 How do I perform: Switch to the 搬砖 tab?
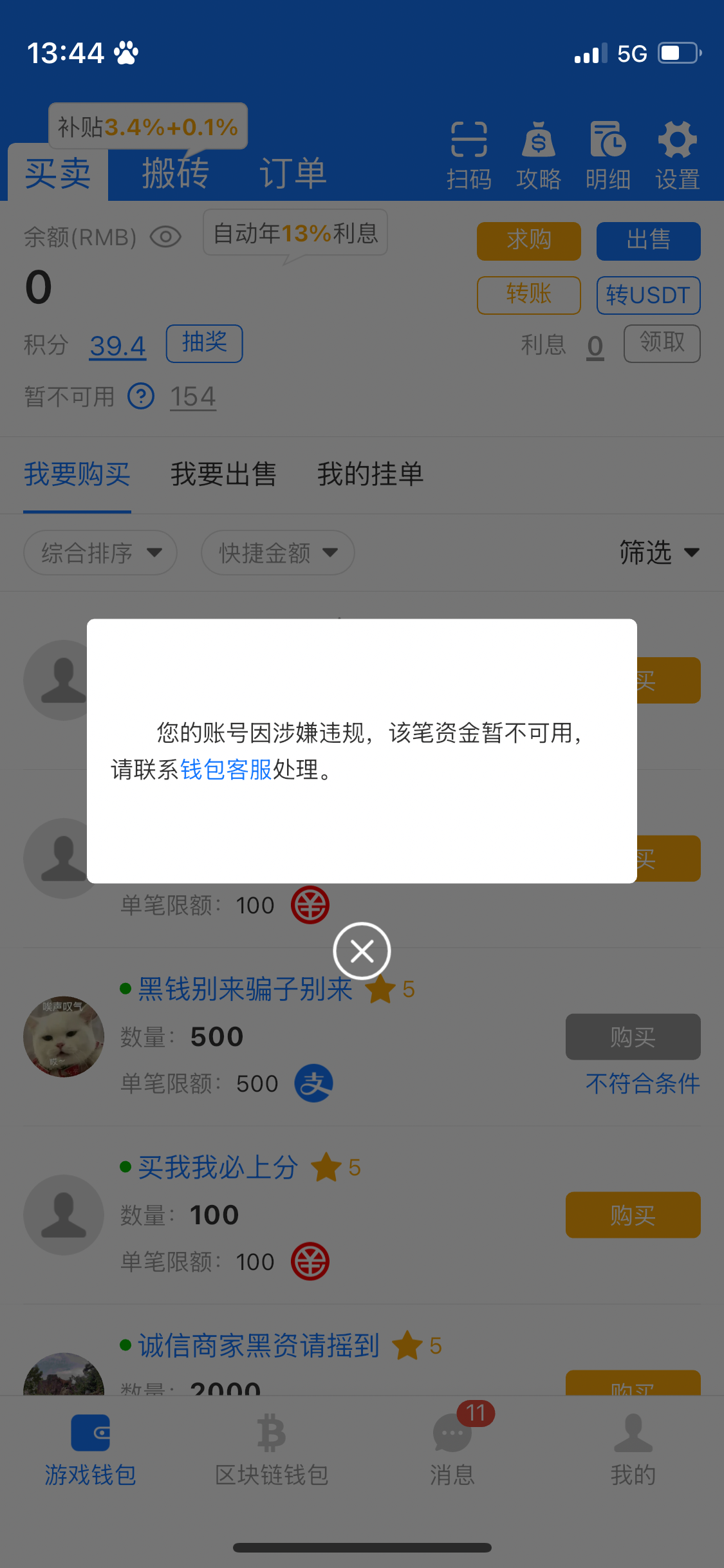[x=176, y=173]
